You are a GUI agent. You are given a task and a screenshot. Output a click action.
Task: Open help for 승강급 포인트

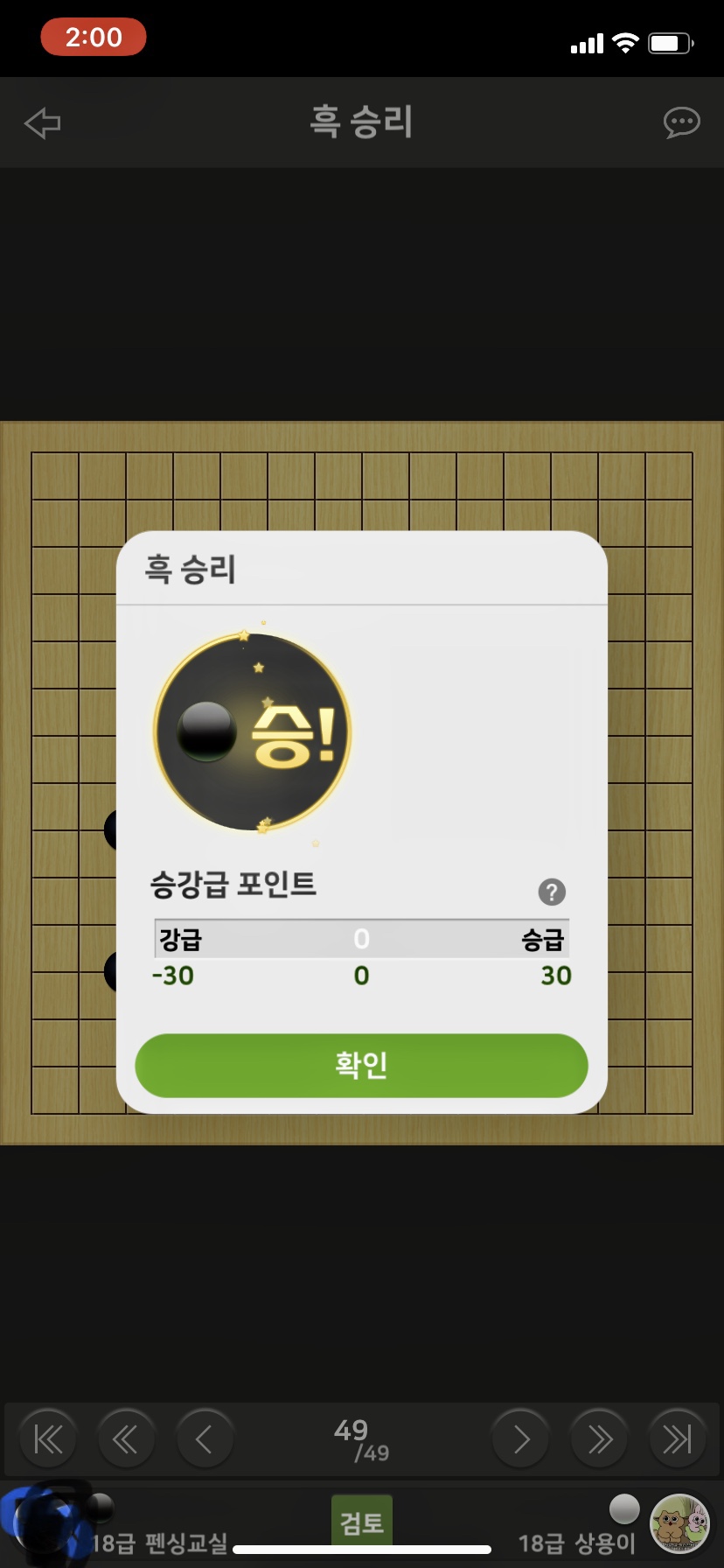click(551, 892)
